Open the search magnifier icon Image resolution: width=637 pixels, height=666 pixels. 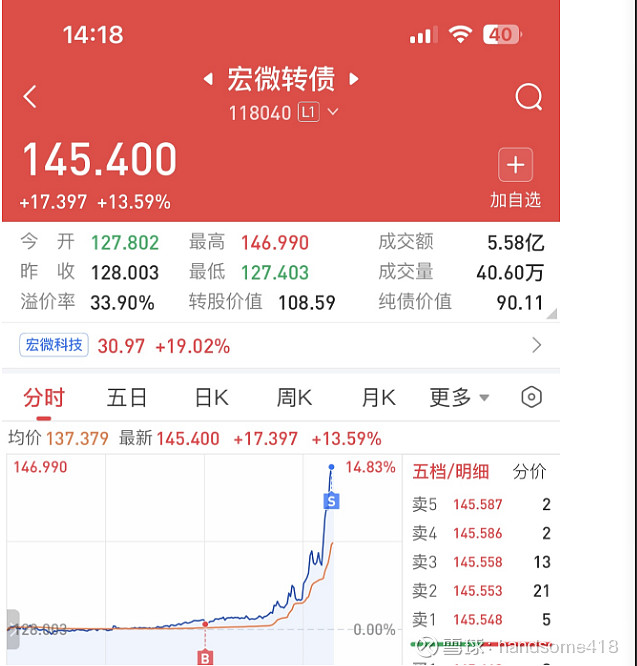(x=528, y=97)
